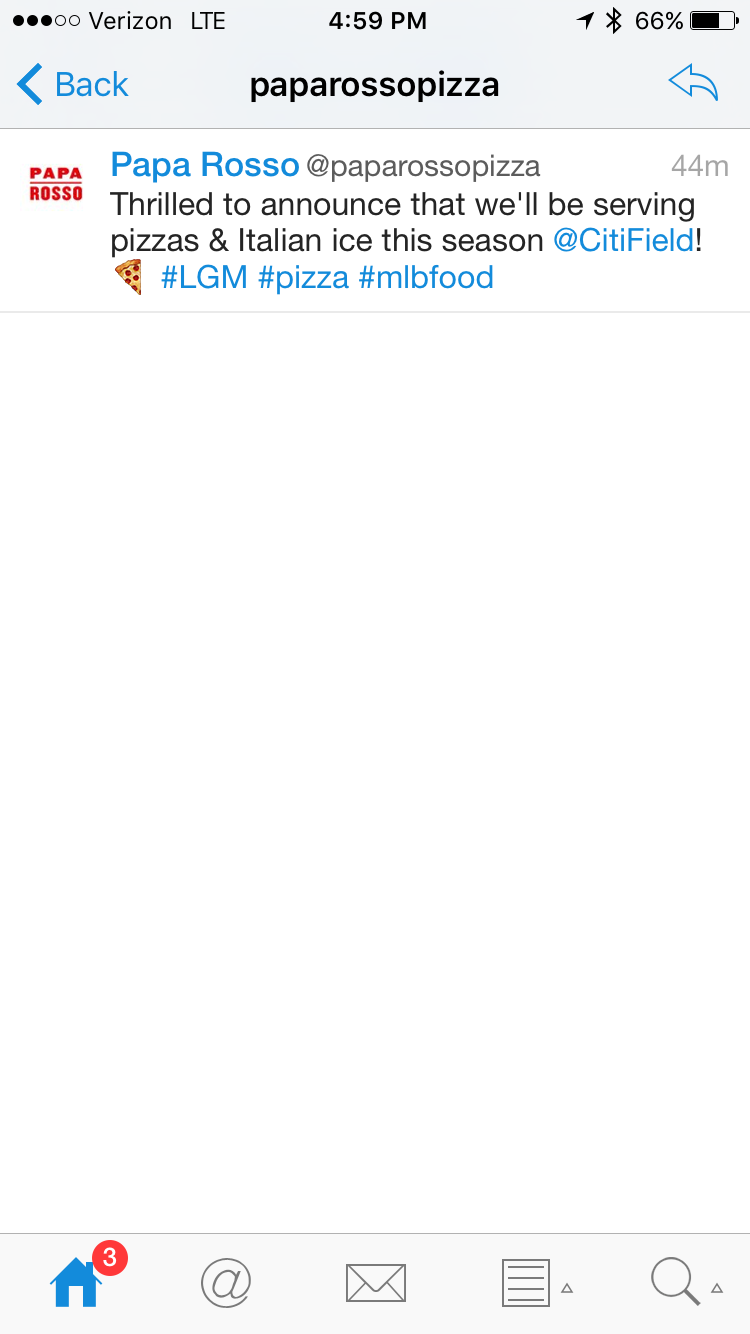Reply to the tweet with the arrow icon
Image resolution: width=750 pixels, height=1334 pixels.
click(693, 85)
